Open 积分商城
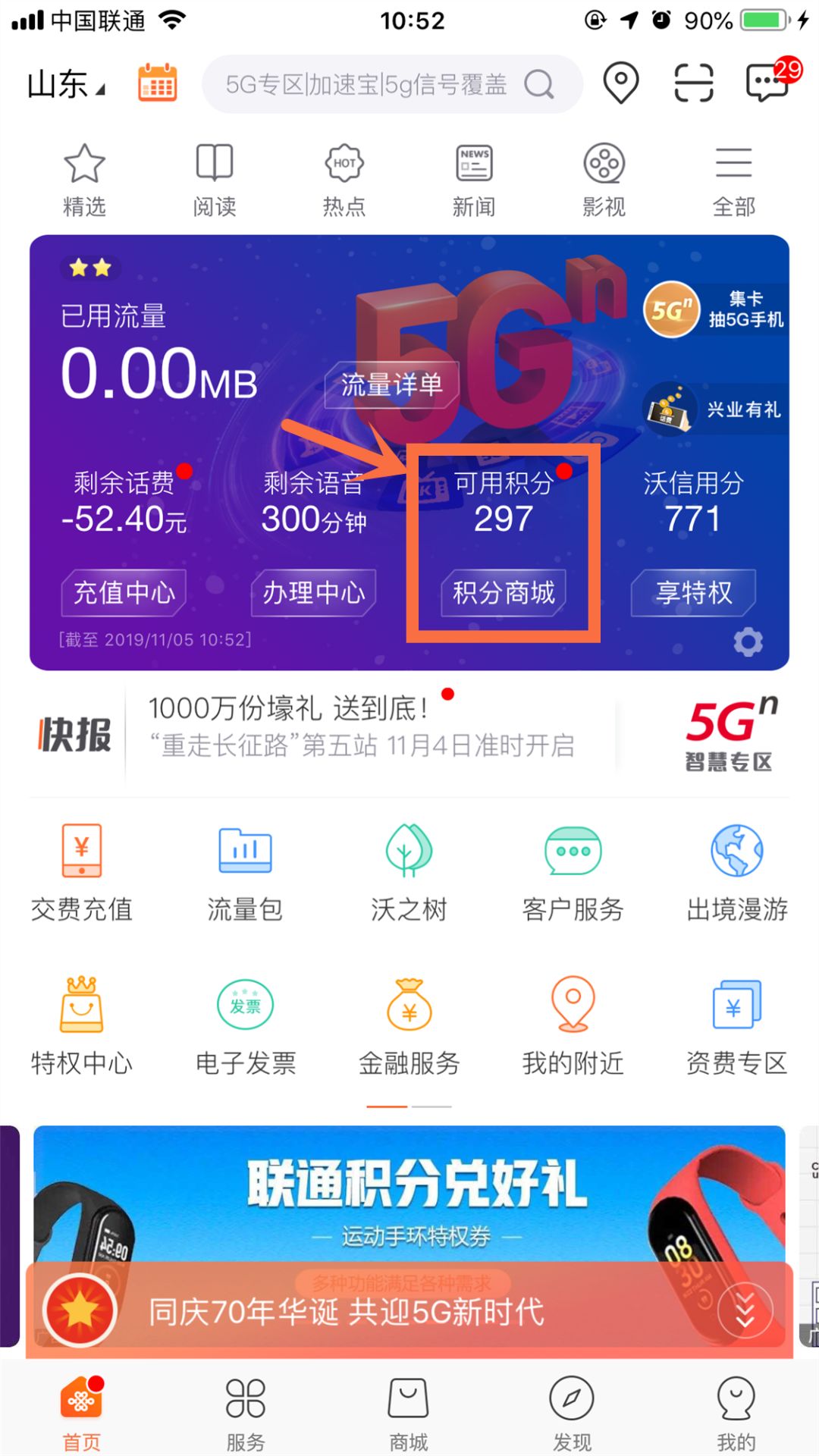The height and width of the screenshot is (1456, 819). click(504, 592)
